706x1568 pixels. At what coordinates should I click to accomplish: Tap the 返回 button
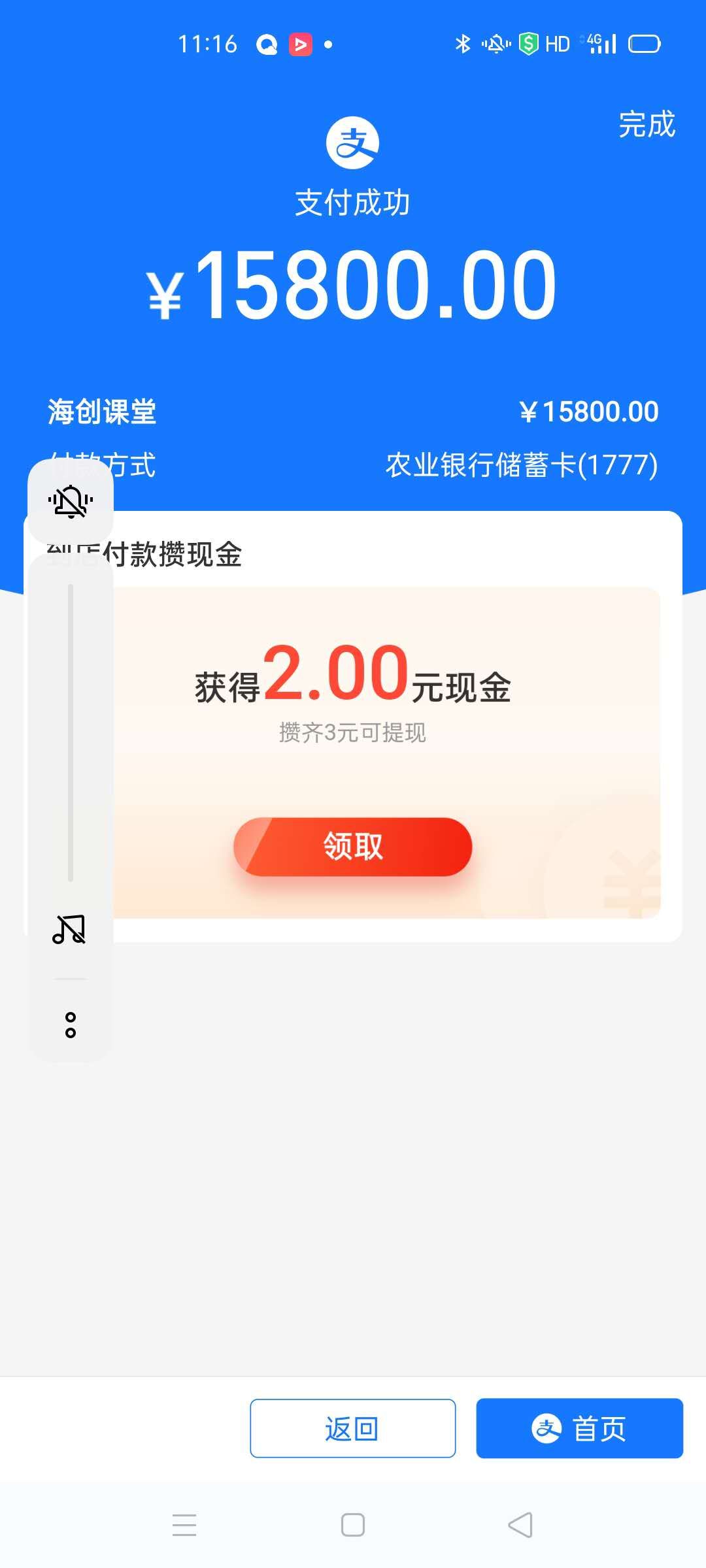point(353,1428)
